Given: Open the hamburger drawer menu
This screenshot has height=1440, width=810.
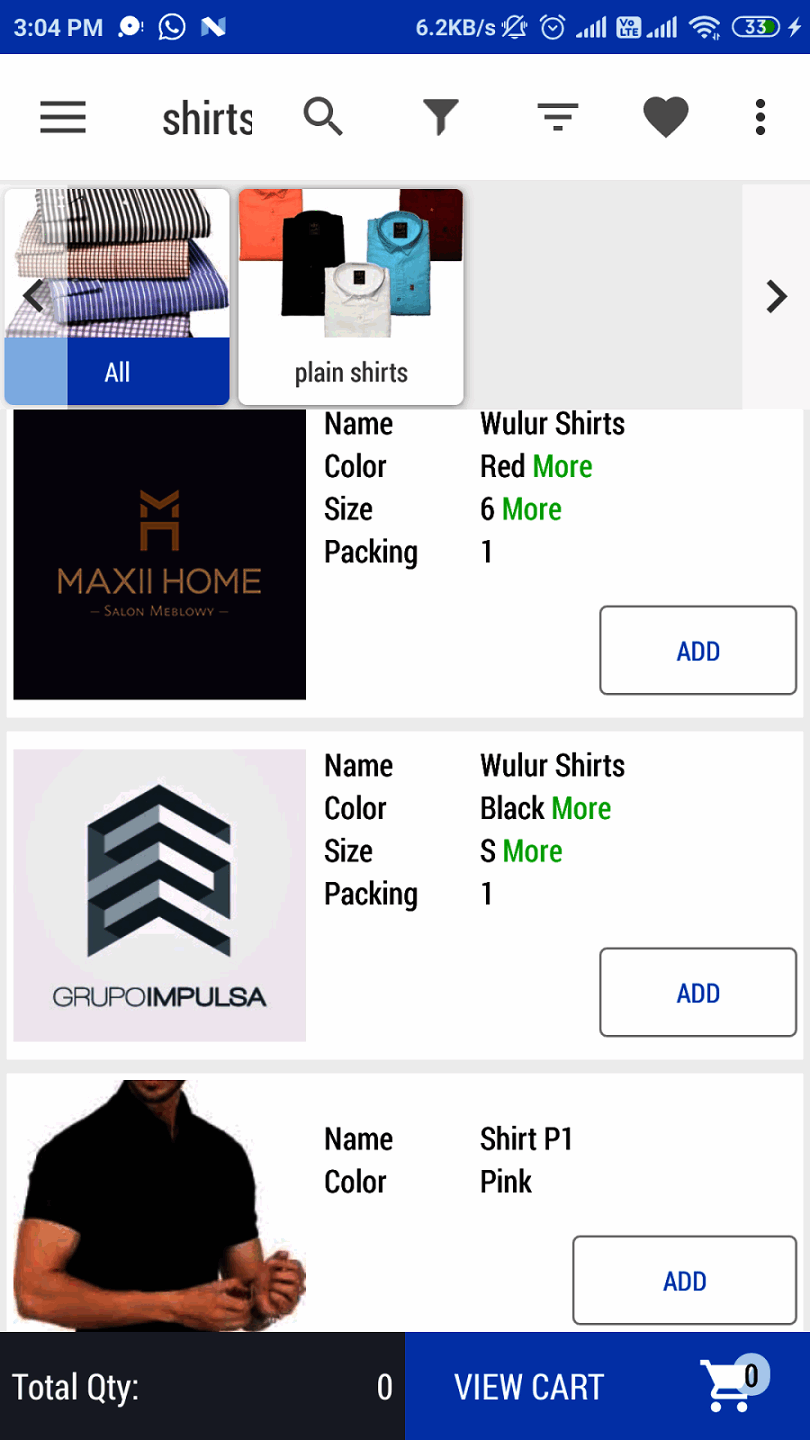Looking at the screenshot, I should [x=63, y=118].
